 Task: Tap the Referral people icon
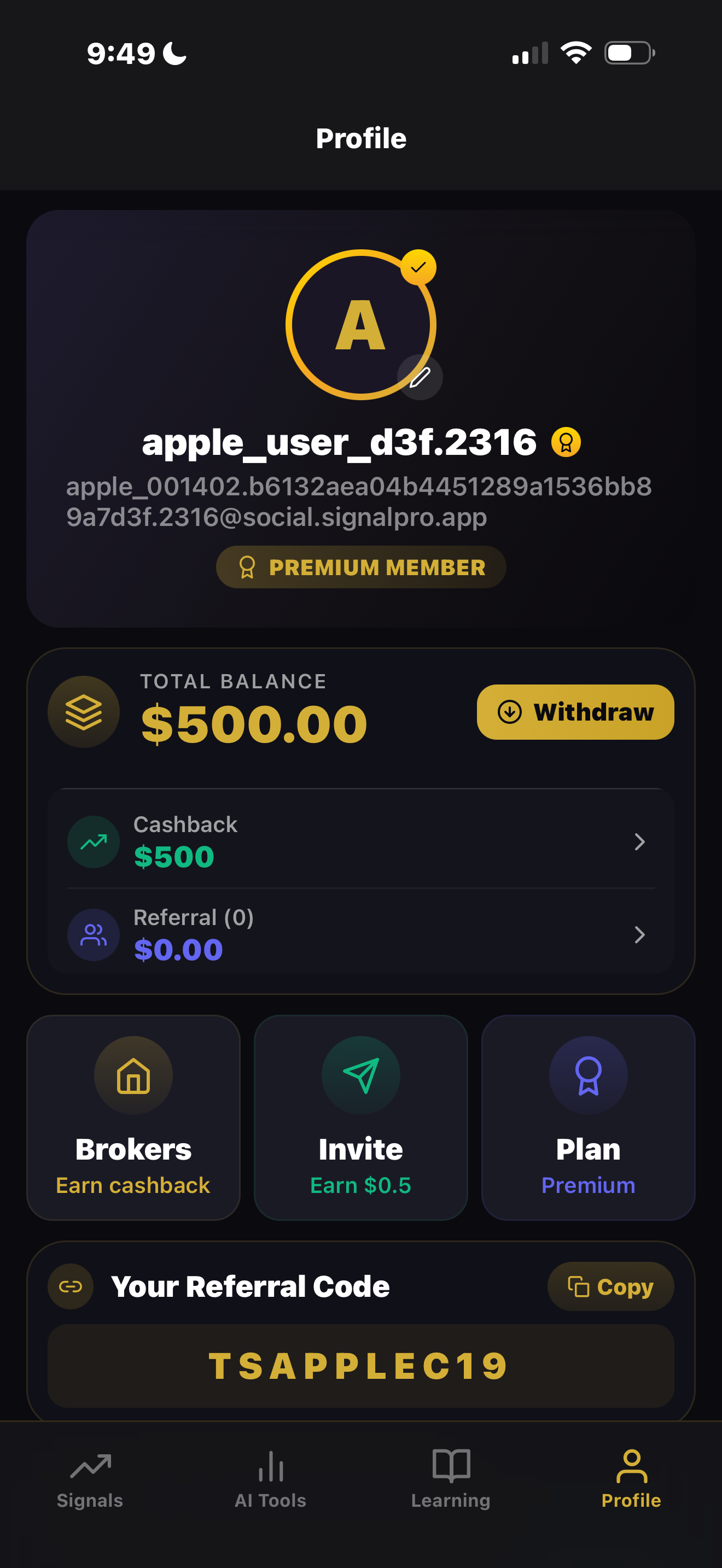(92, 935)
